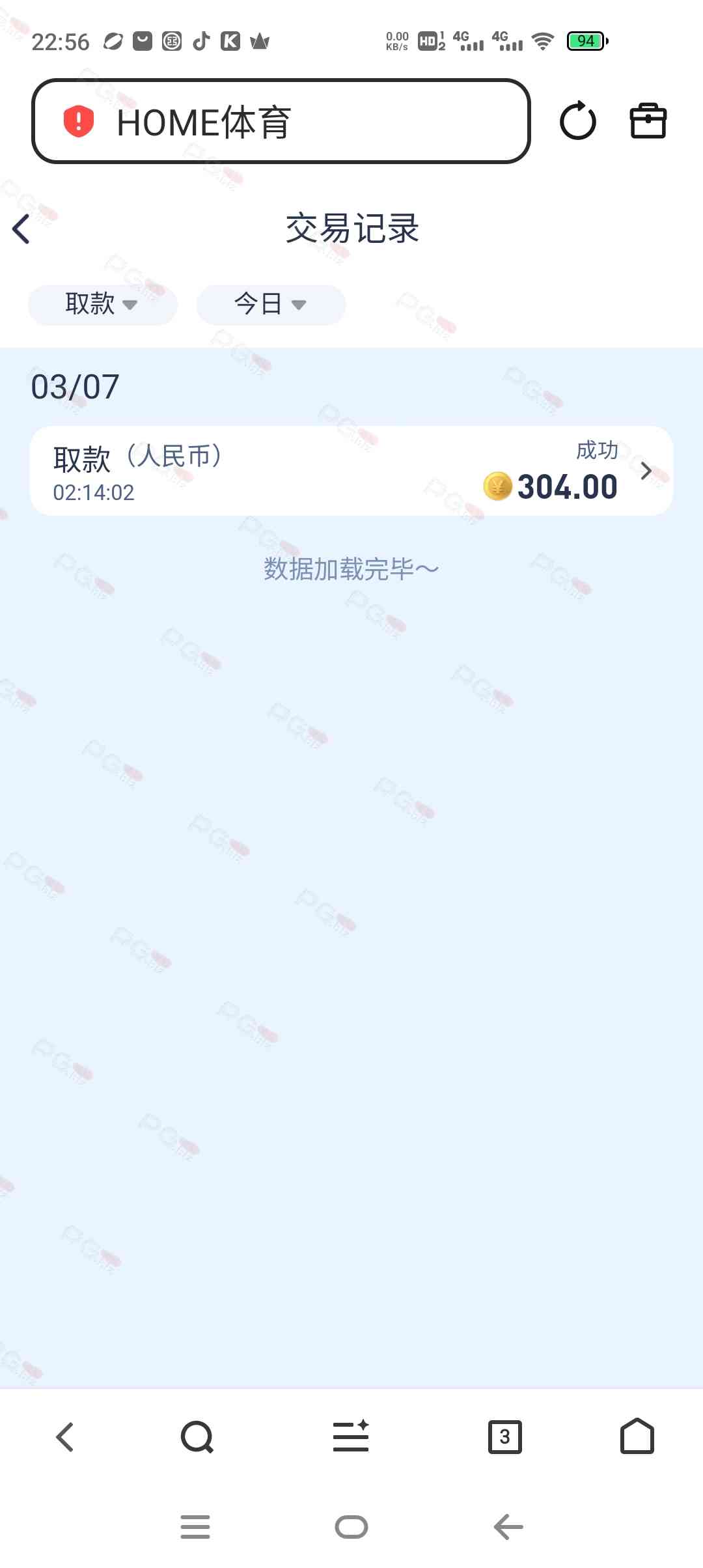703x1568 pixels.
Task: Open the browser toolbox icon
Action: coord(648,121)
